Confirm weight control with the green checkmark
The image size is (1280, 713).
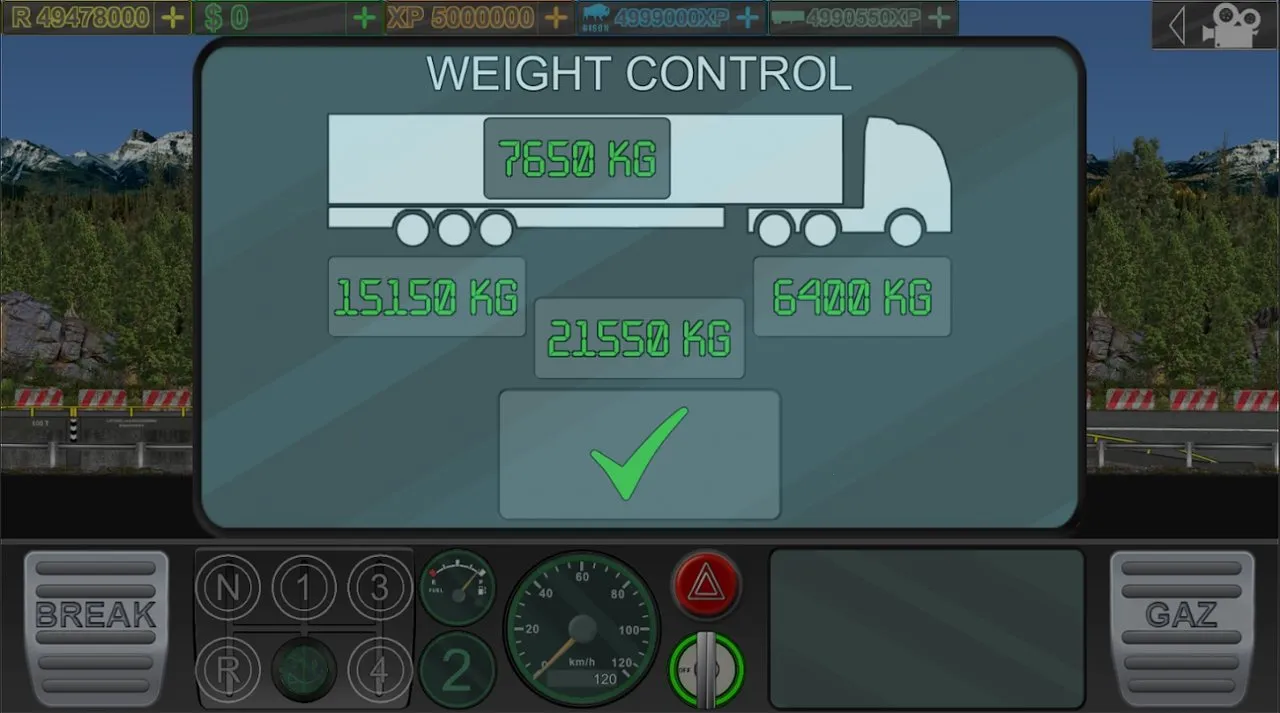[x=639, y=455]
